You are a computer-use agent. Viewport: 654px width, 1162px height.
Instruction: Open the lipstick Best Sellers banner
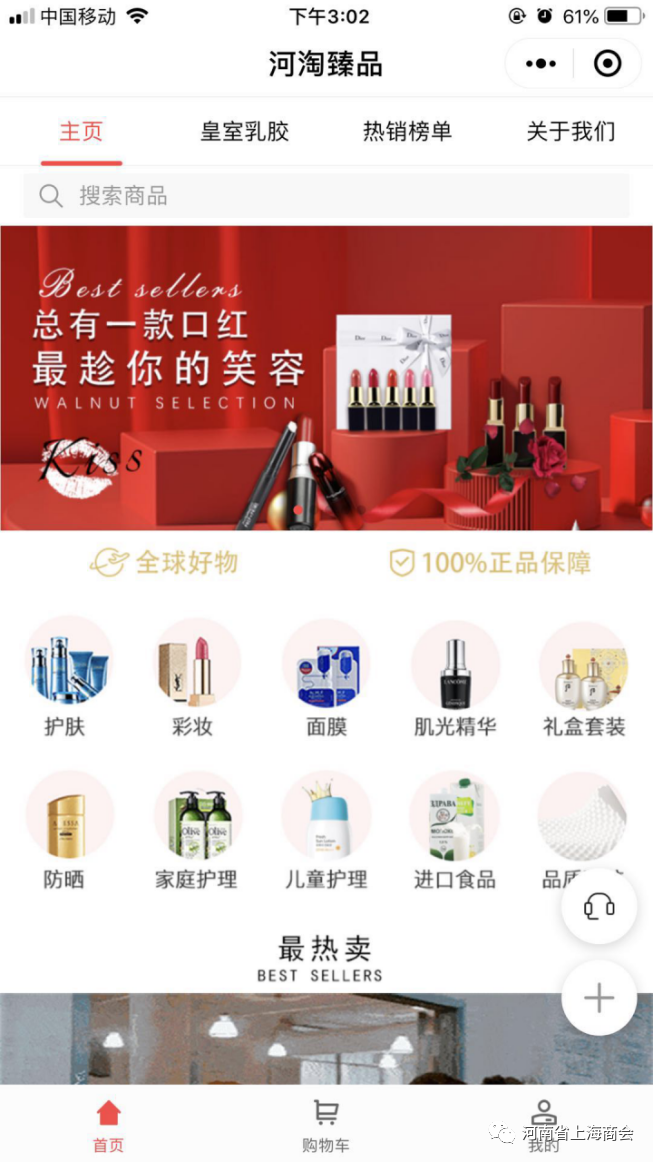(x=326, y=378)
